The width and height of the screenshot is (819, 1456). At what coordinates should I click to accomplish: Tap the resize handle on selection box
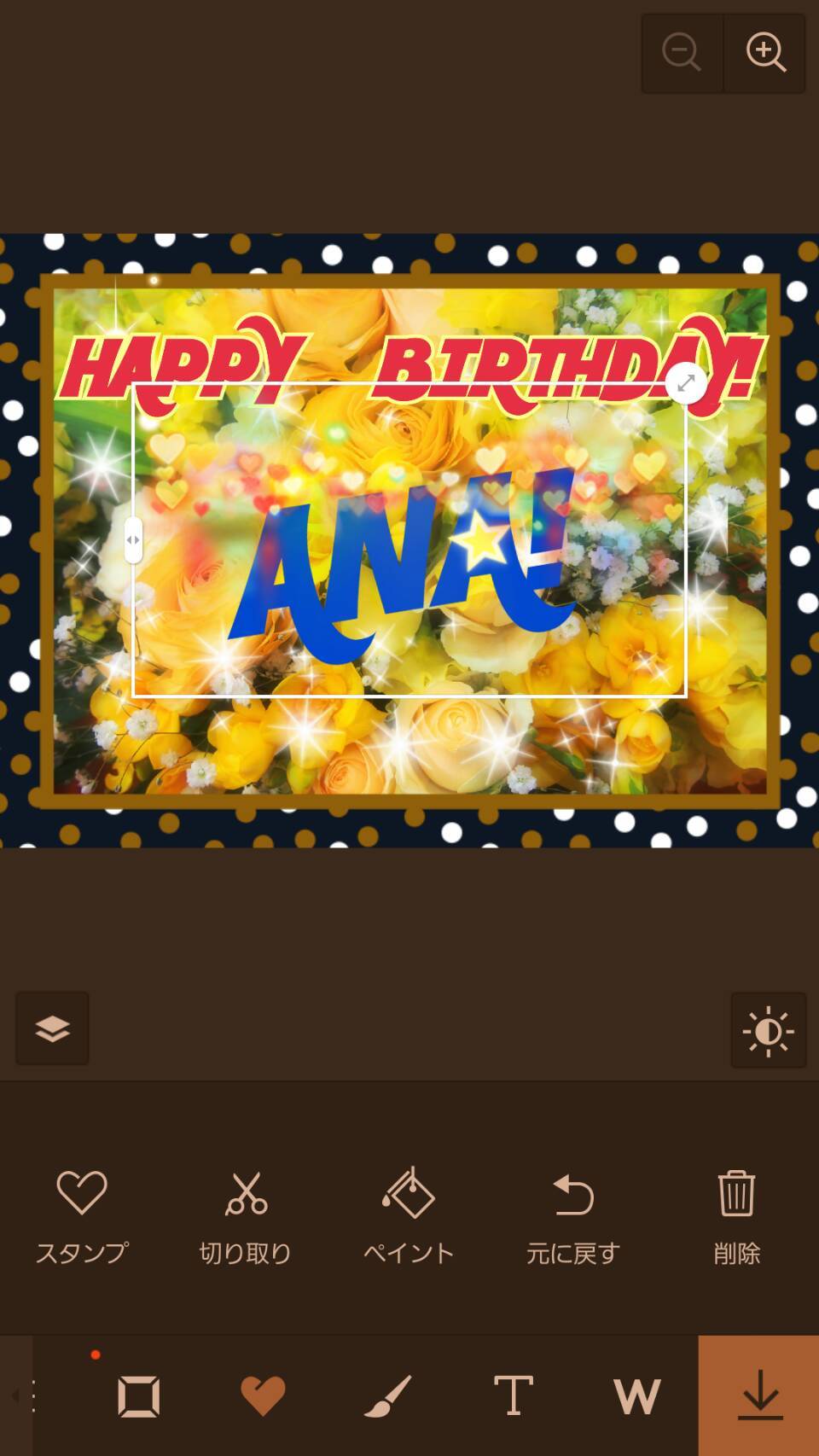pyautogui.click(x=686, y=383)
